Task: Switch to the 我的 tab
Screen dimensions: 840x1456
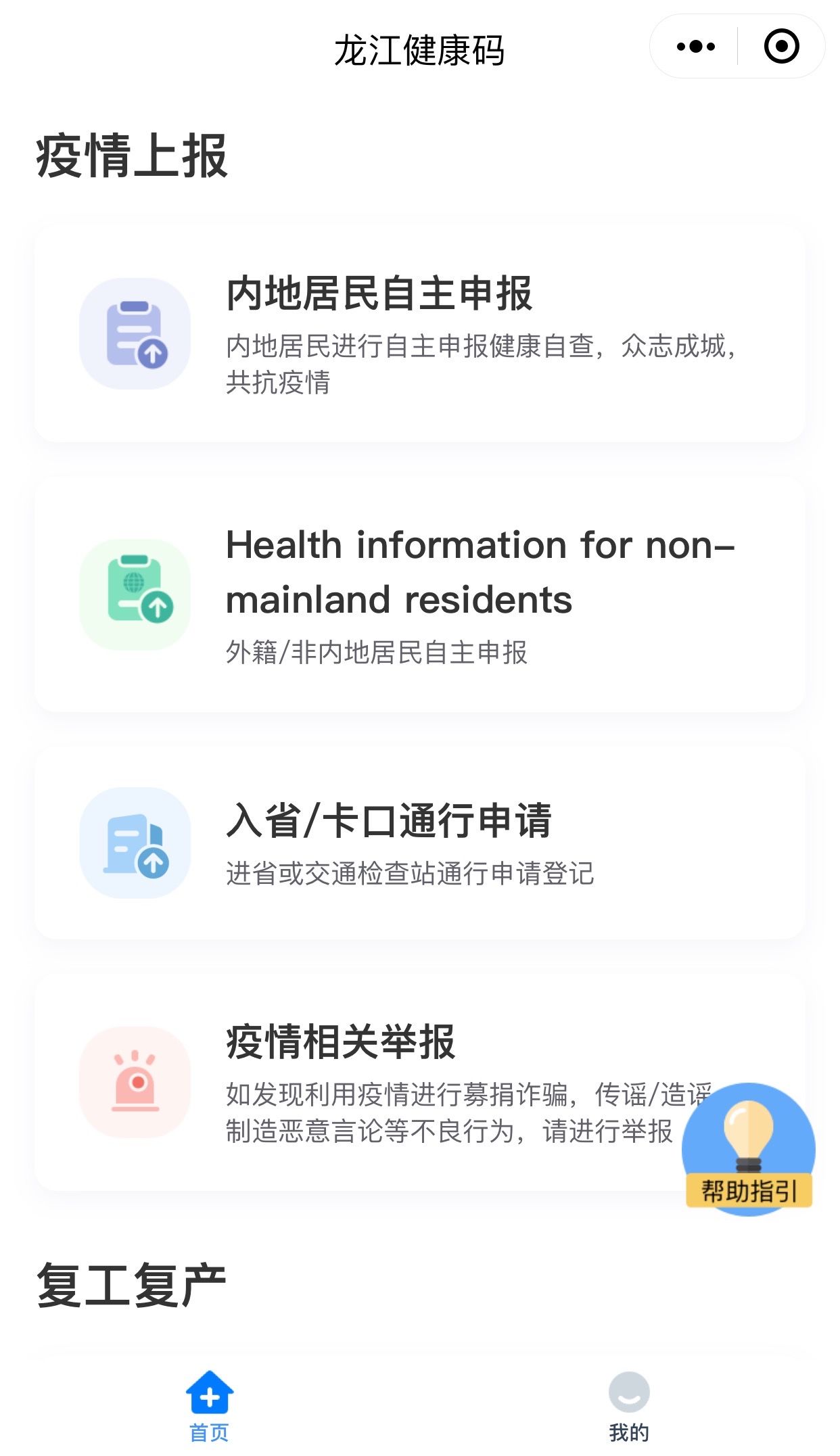Action: coord(629,1405)
